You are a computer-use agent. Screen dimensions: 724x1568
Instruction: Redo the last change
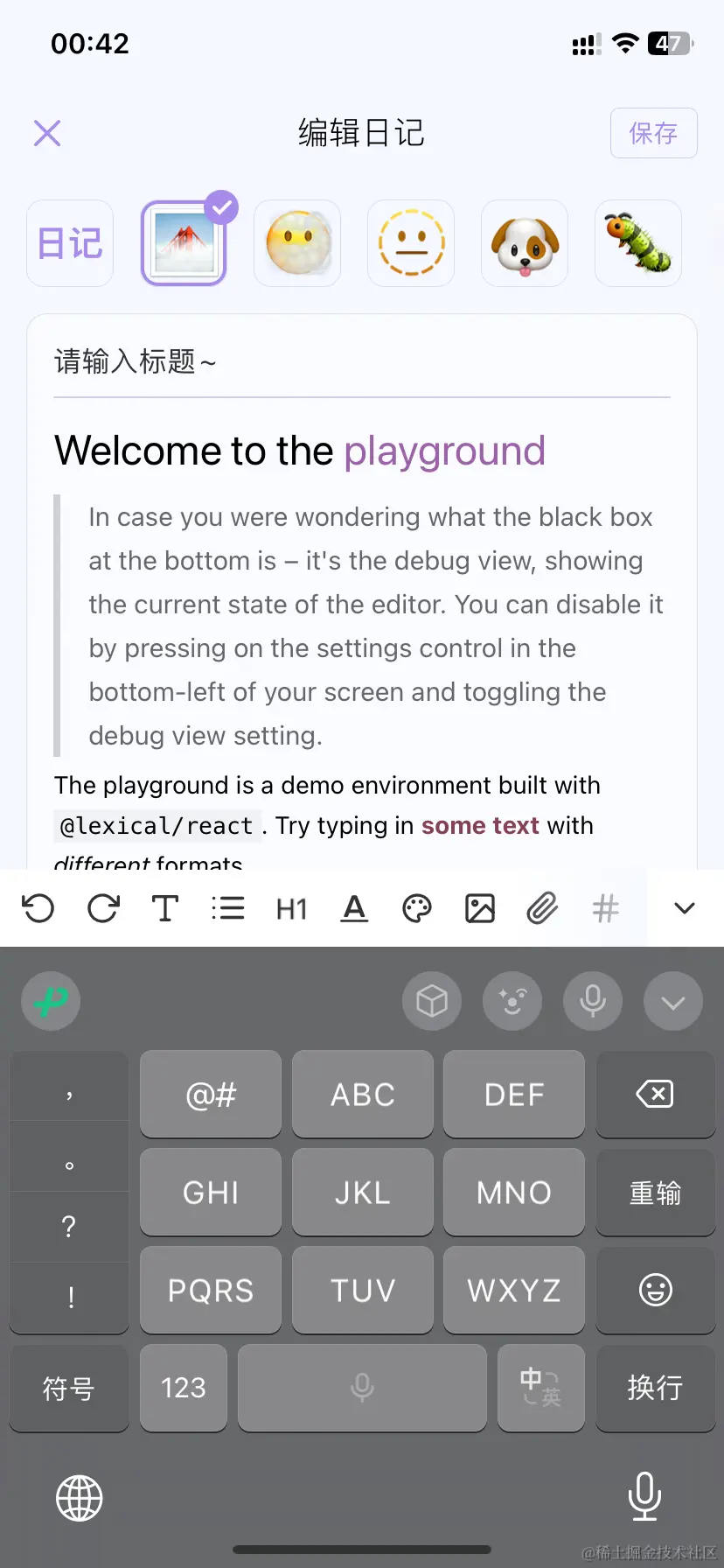[103, 908]
